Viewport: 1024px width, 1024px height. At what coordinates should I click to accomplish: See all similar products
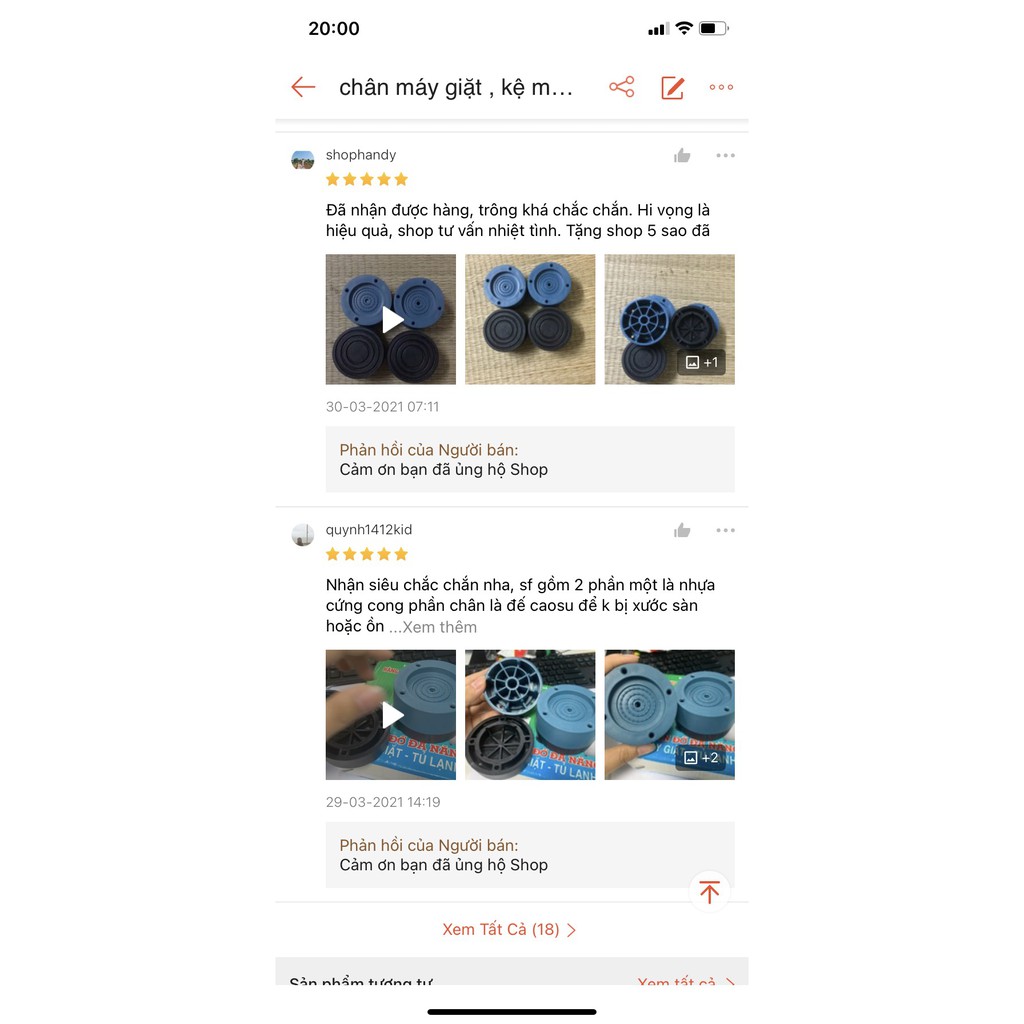coord(686,982)
